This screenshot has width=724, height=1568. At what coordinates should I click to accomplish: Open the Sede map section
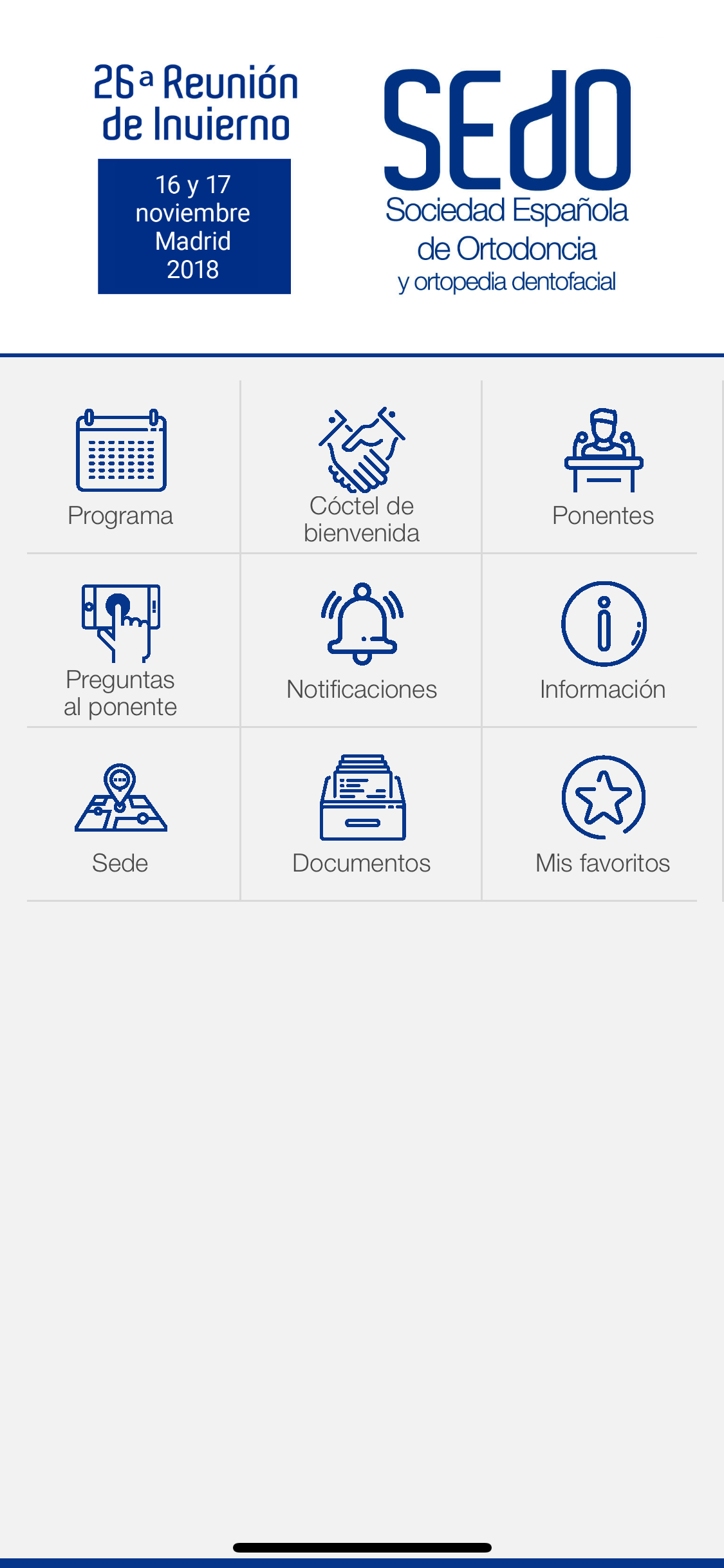click(120, 815)
